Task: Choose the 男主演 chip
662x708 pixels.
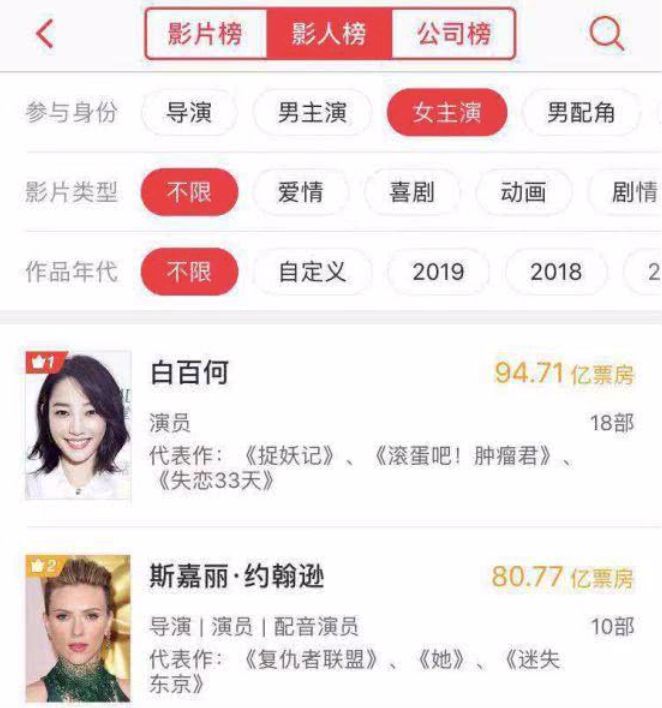Action: pos(312,113)
